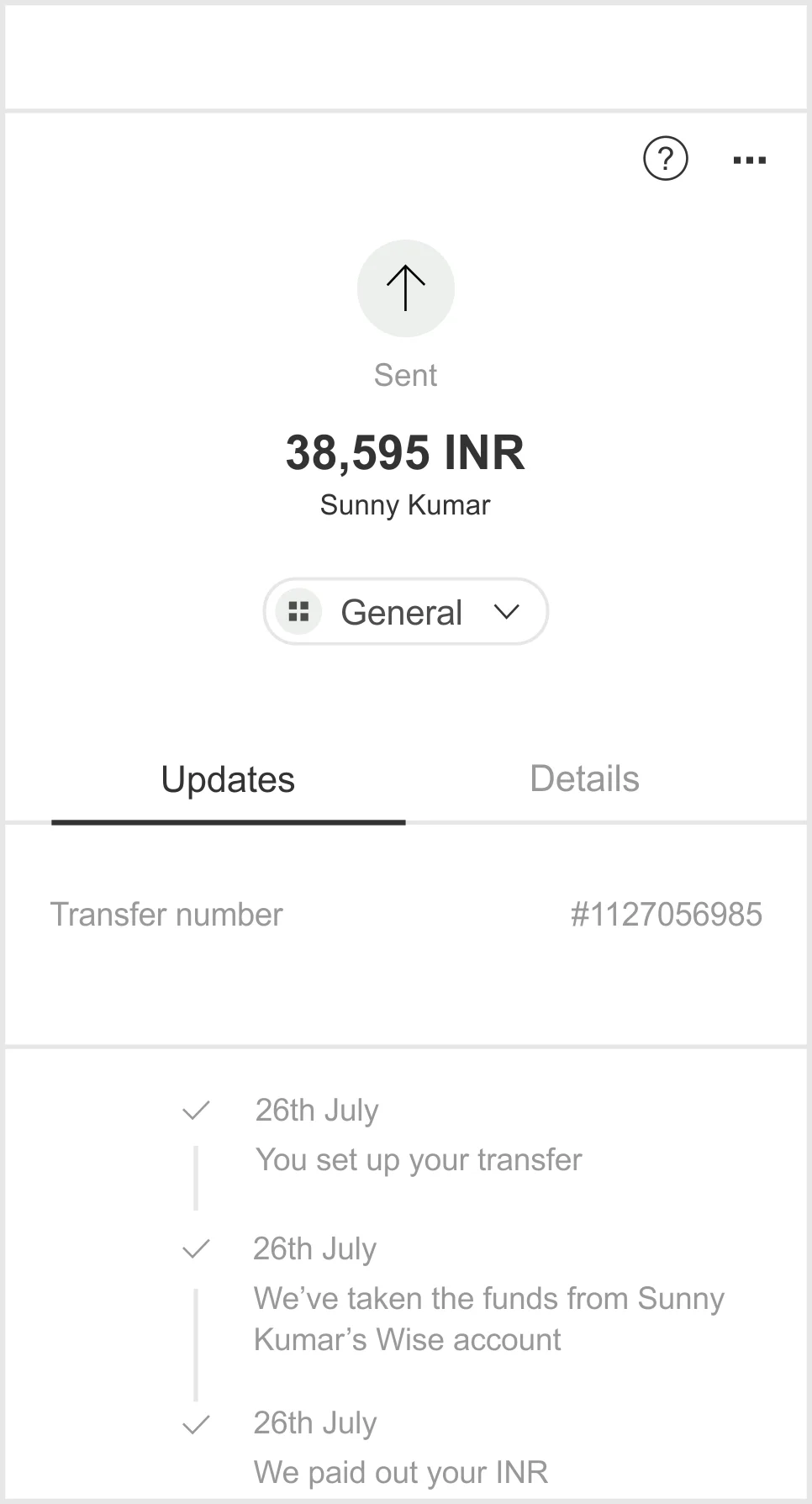812x1504 pixels.
Task: Open the three-dot overflow menu
Action: pos(749,160)
